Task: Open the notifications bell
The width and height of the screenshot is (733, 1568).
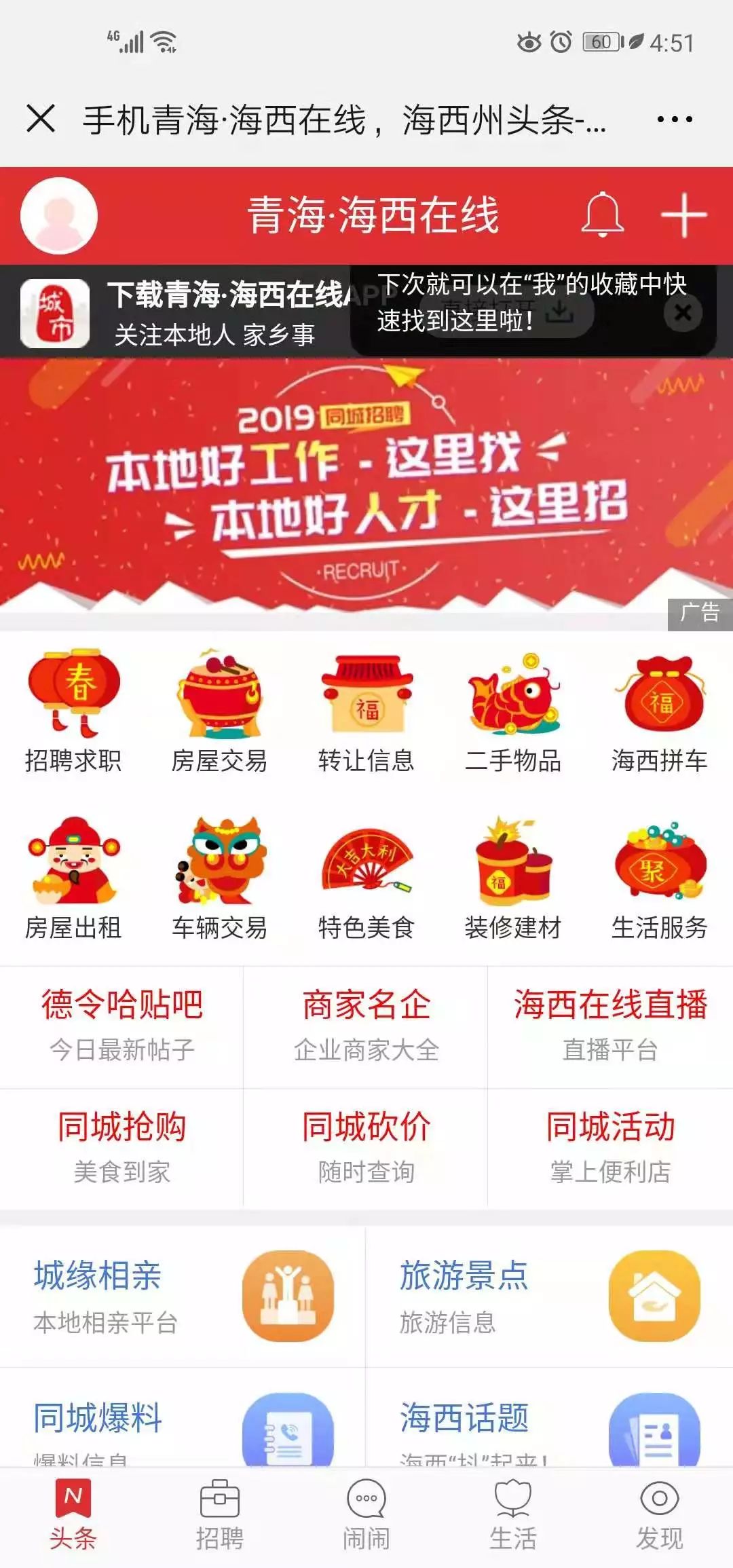Action: [602, 214]
